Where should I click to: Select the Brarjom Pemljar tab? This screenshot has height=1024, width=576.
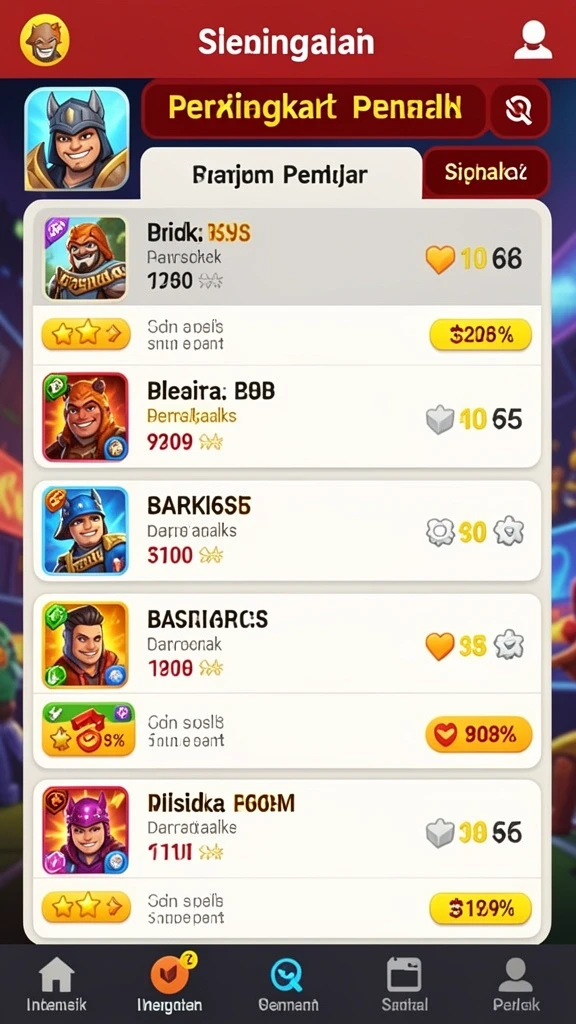281,174
